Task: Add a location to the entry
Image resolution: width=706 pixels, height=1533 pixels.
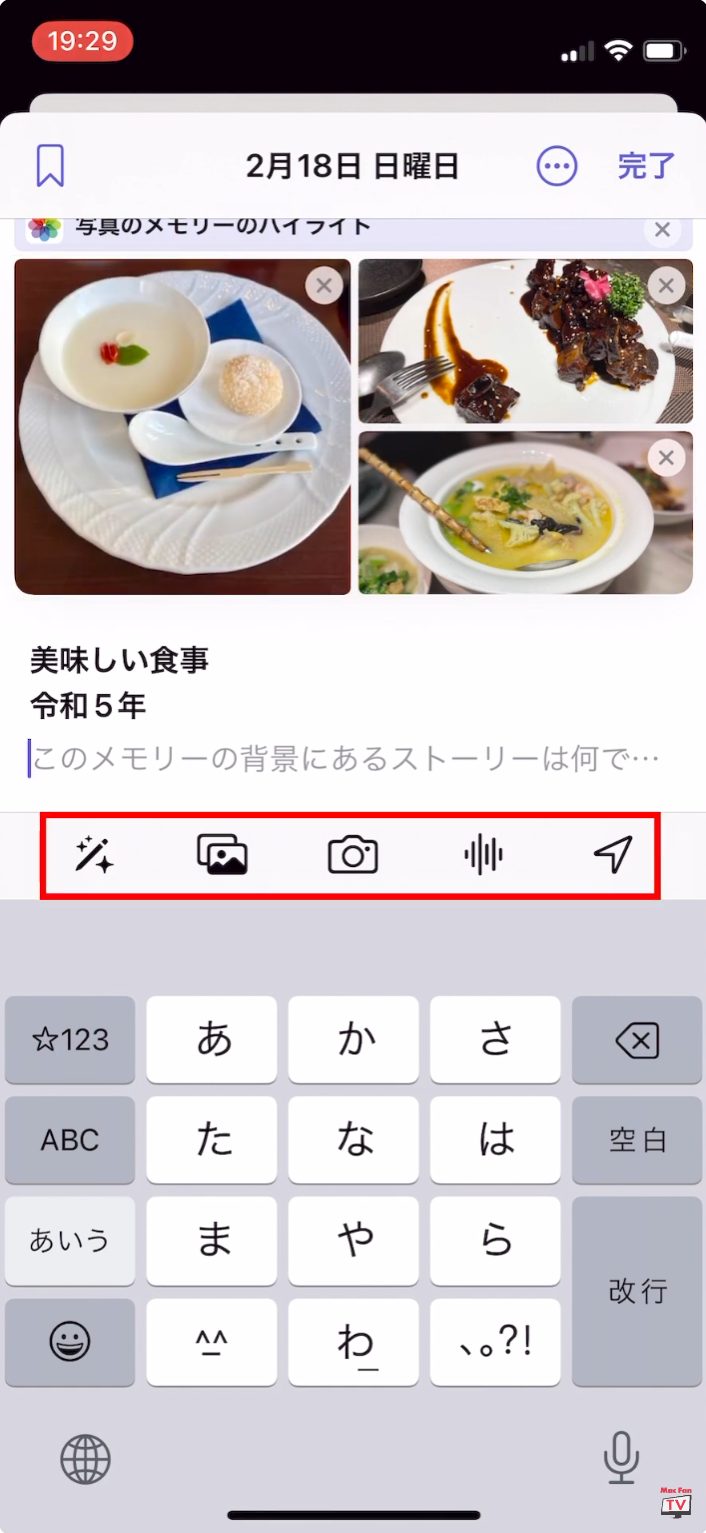Action: [613, 856]
